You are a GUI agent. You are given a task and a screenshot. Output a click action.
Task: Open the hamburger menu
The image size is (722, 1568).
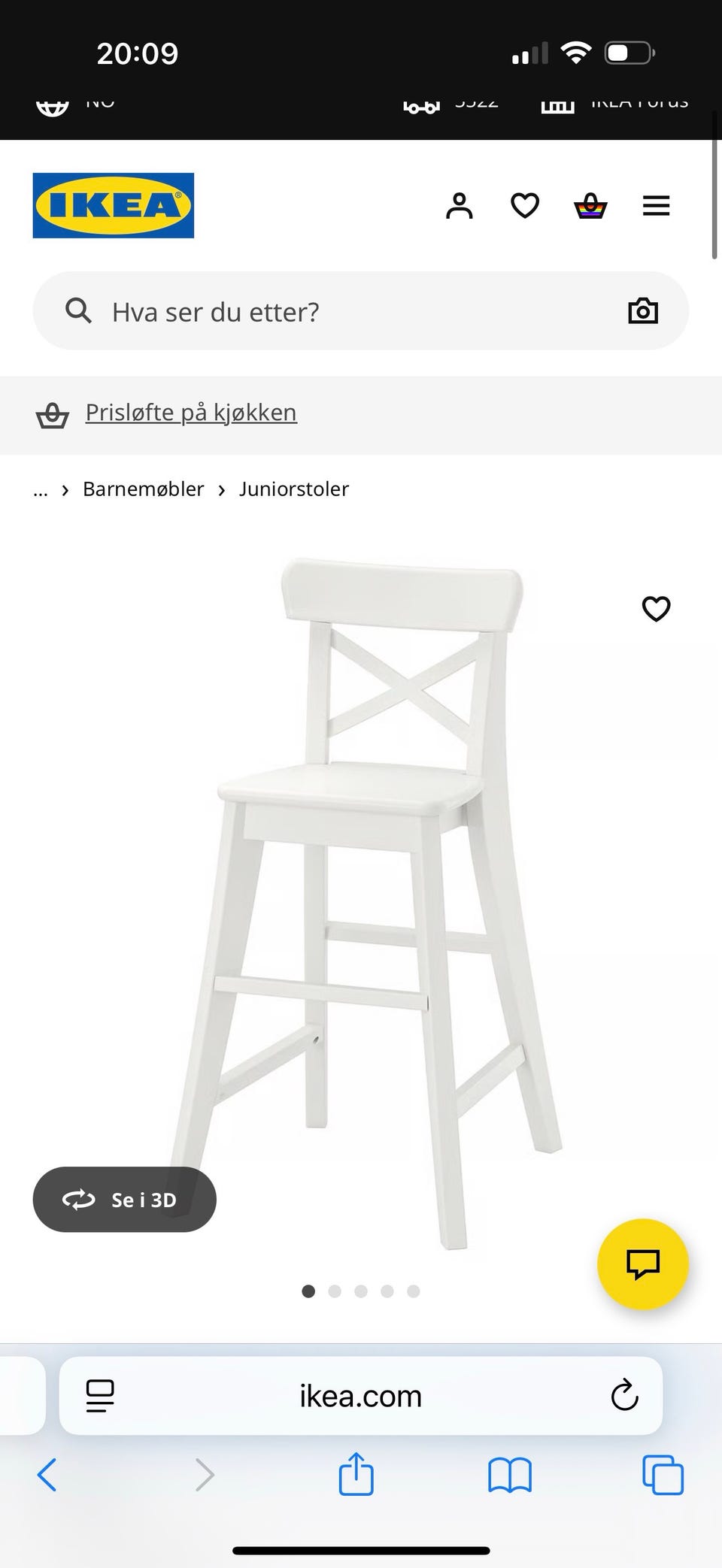656,205
